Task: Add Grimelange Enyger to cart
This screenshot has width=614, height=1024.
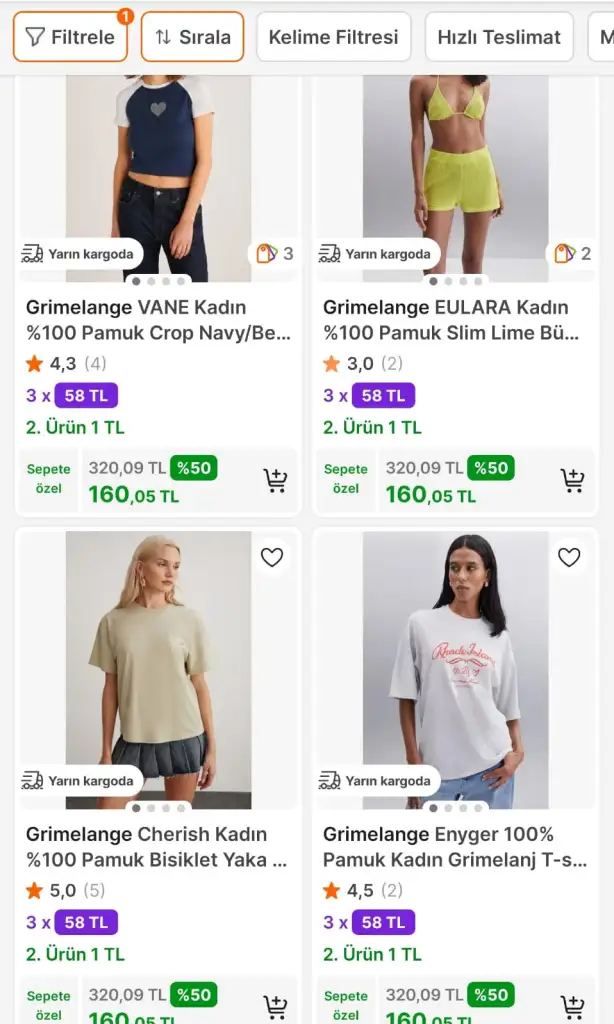Action: point(572,1006)
